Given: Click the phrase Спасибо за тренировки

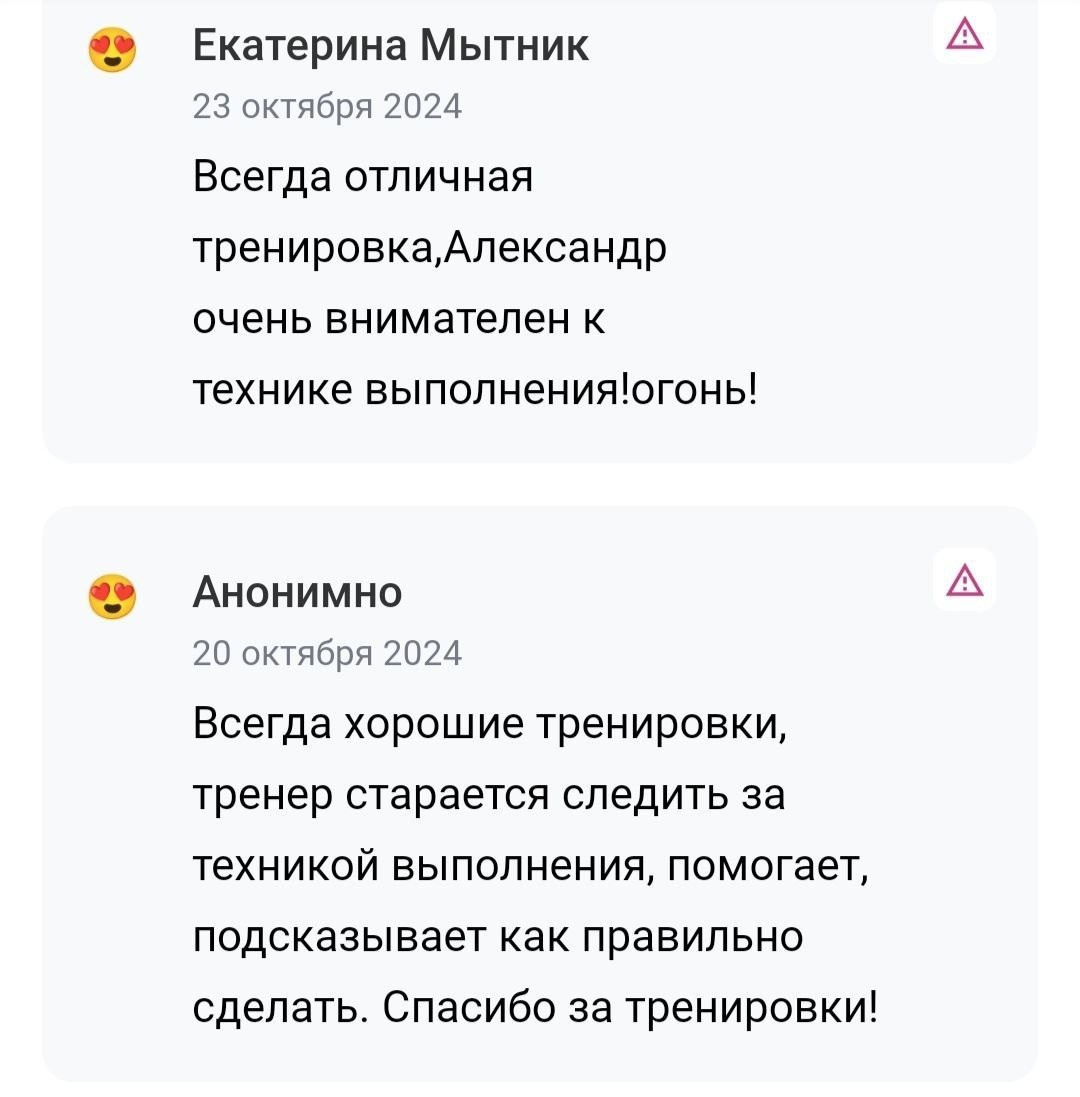Looking at the screenshot, I should pos(630,1007).
